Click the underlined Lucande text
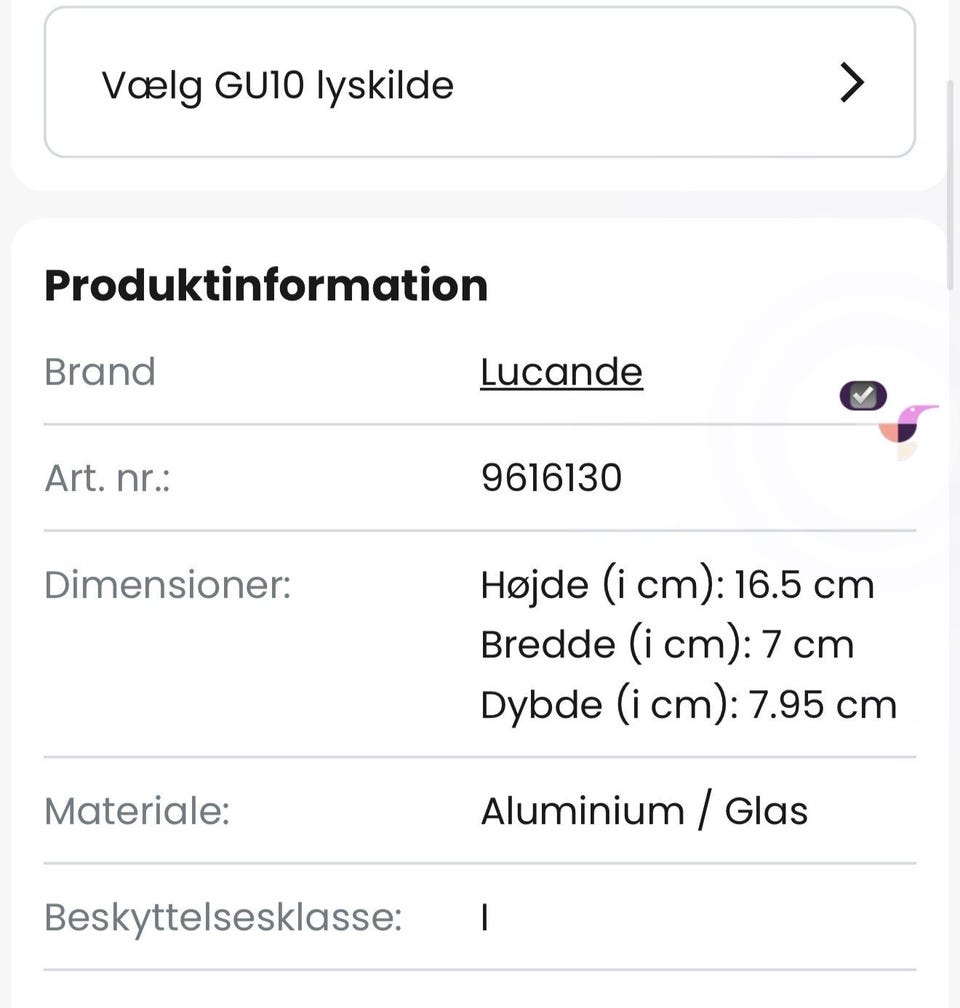Screen dimensions: 960x1008 tap(561, 371)
